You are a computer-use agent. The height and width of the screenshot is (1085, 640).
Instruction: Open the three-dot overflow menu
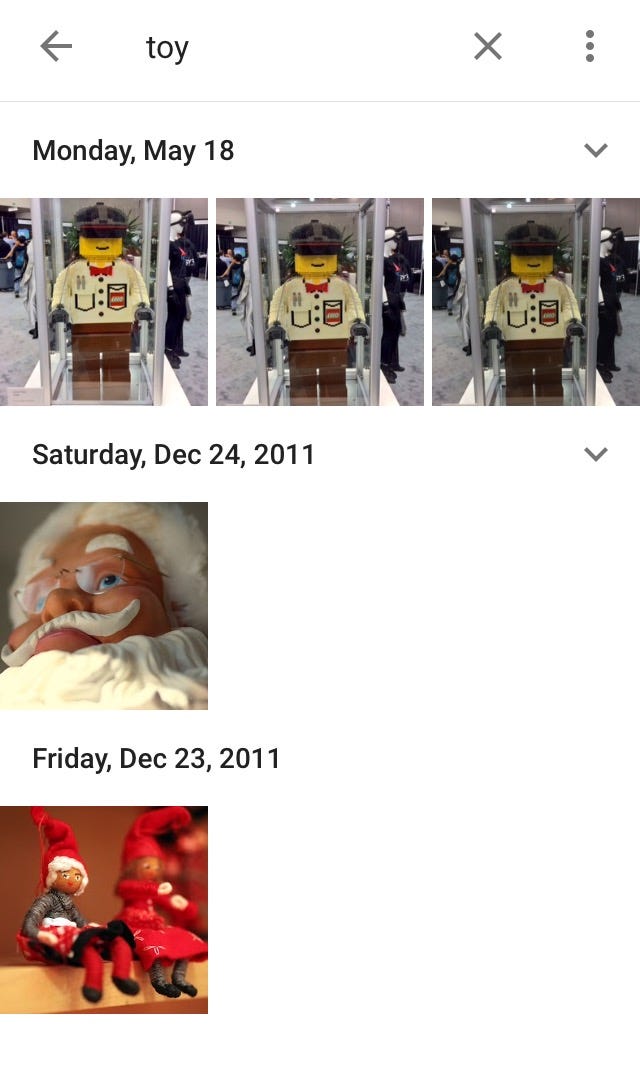coord(589,46)
